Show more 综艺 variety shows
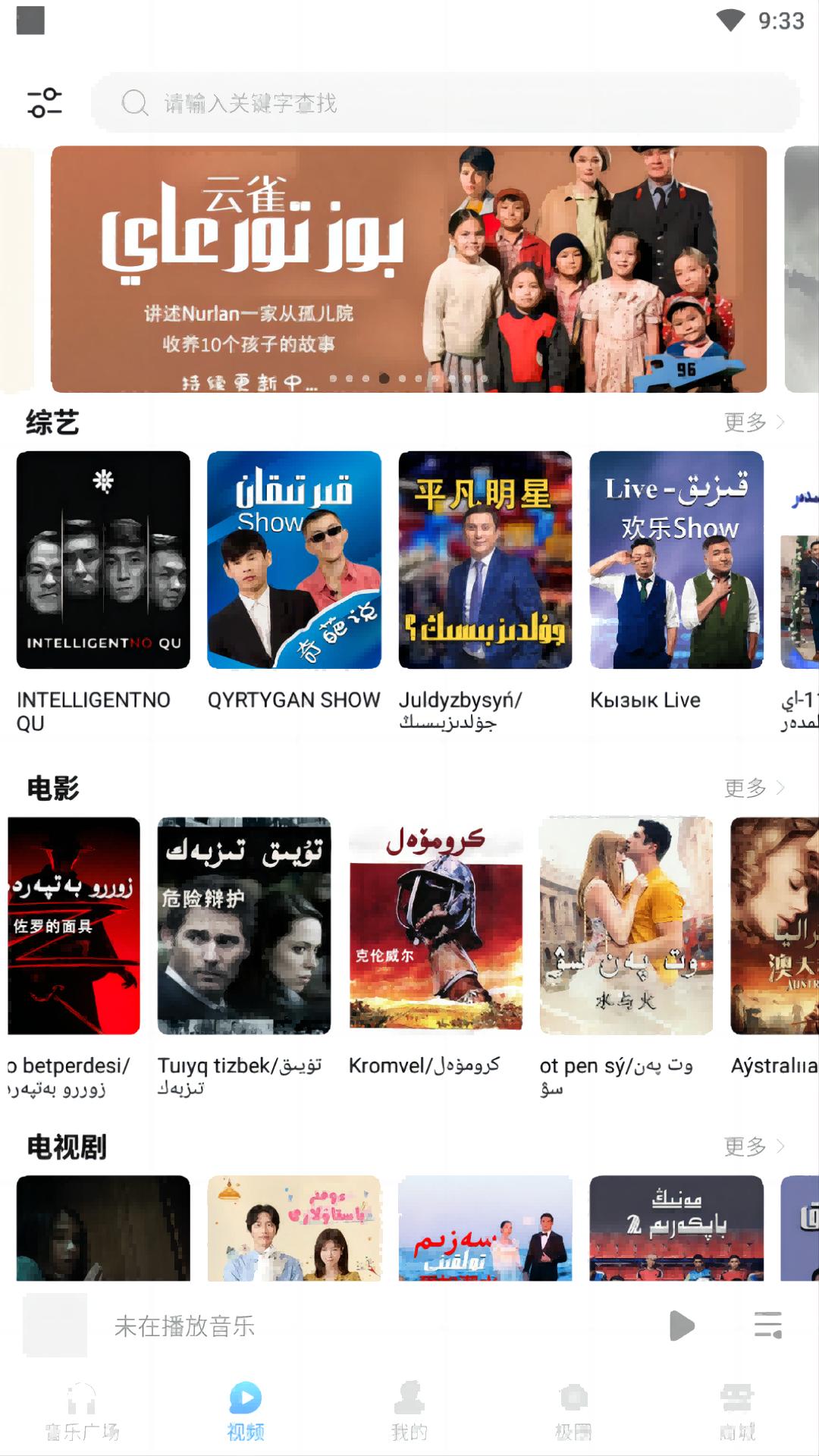The width and height of the screenshot is (819, 1456). click(x=754, y=422)
